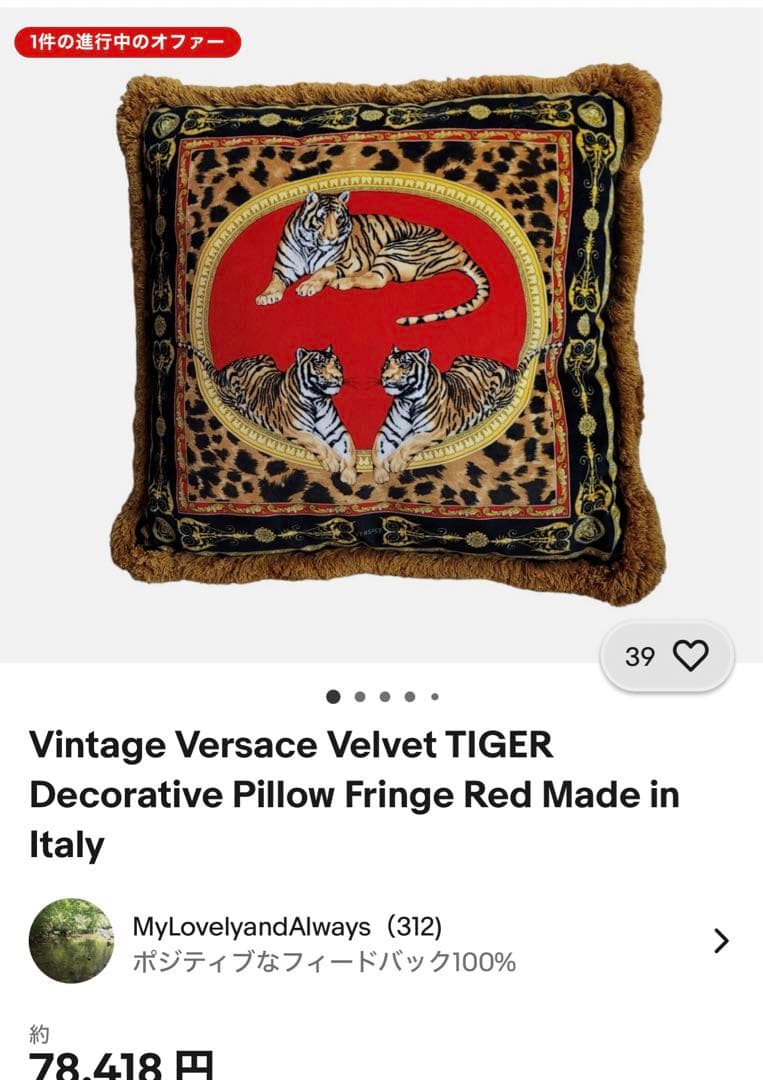Enlarge the tiger pillow product photo
This screenshot has height=1080, width=763.
[380, 330]
